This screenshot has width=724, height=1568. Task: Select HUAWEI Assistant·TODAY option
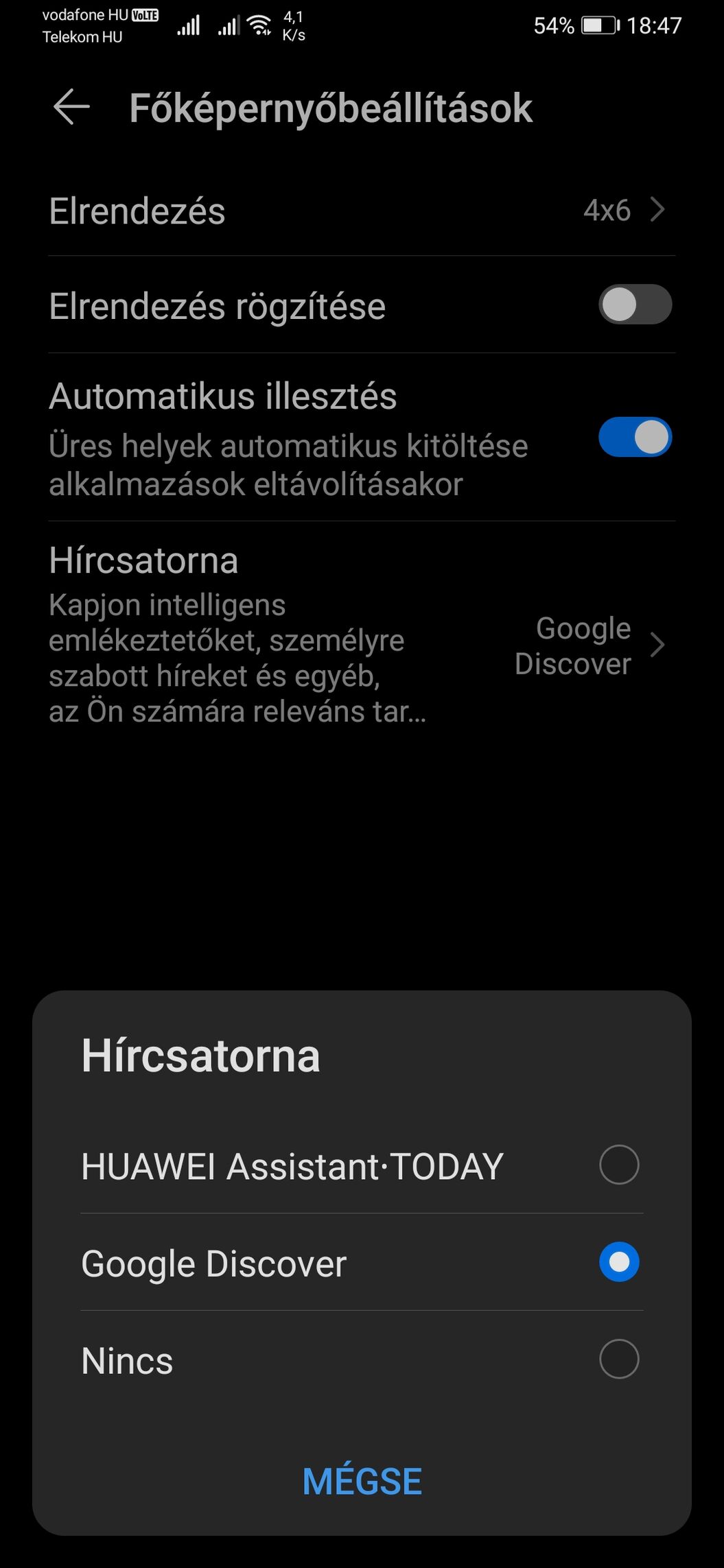[362, 1165]
